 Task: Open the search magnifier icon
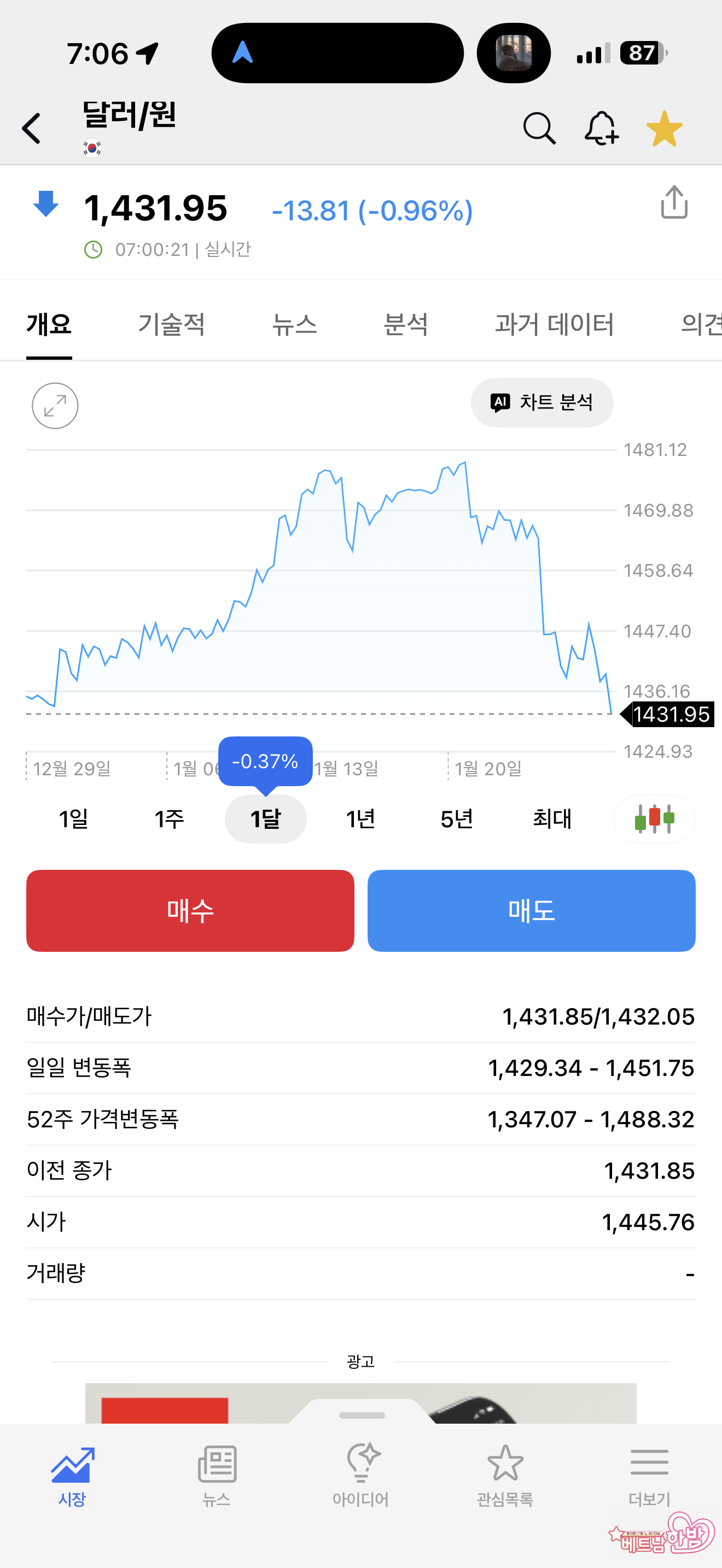tap(539, 128)
